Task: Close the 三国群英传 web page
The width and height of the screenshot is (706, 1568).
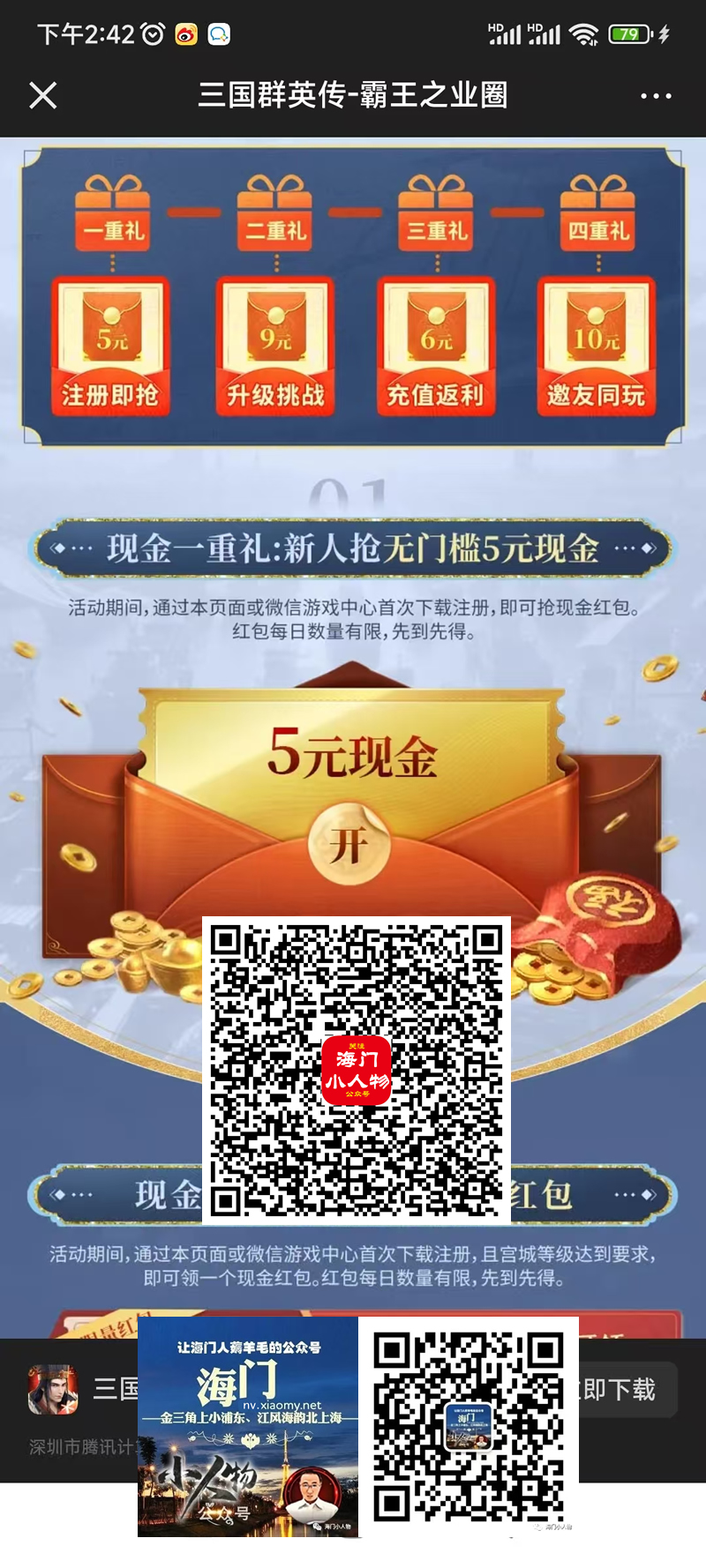Action: tap(42, 95)
